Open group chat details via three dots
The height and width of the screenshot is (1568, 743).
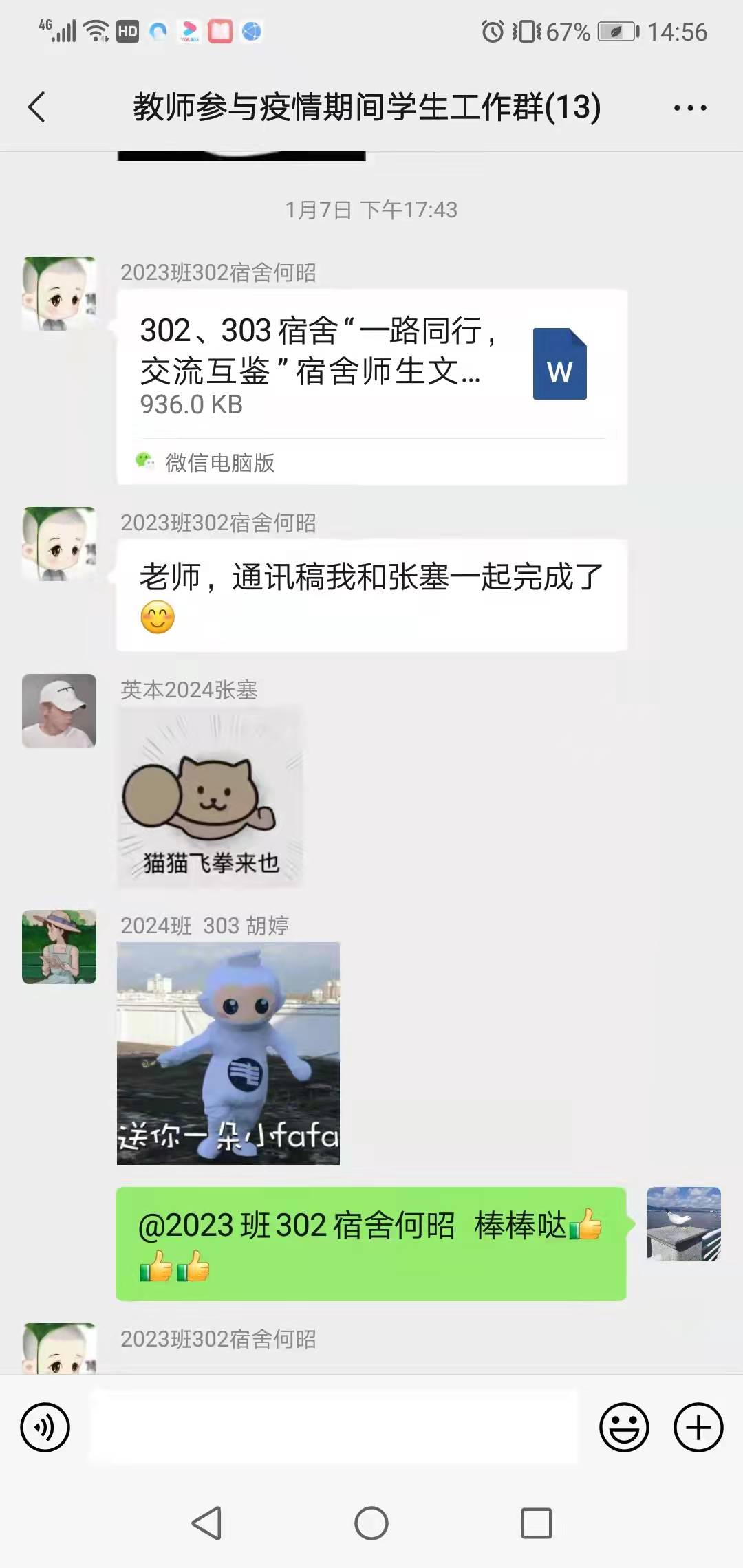click(x=689, y=108)
